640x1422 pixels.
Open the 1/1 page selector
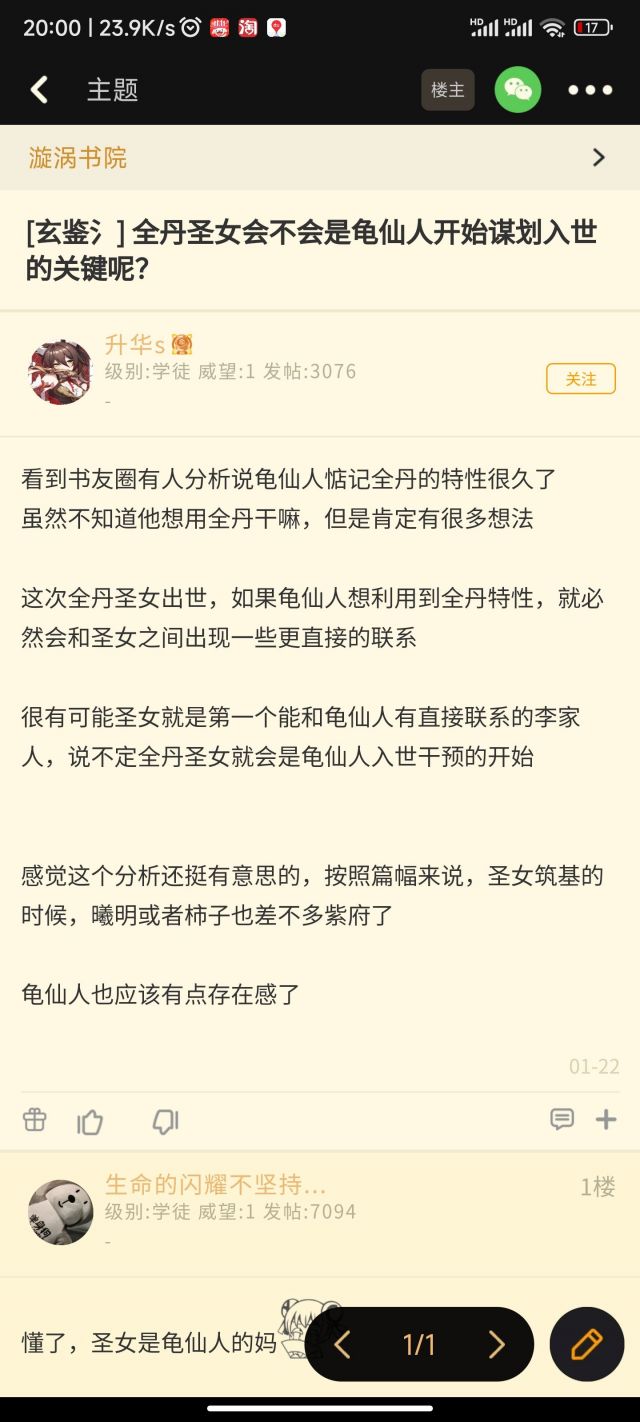(419, 1345)
